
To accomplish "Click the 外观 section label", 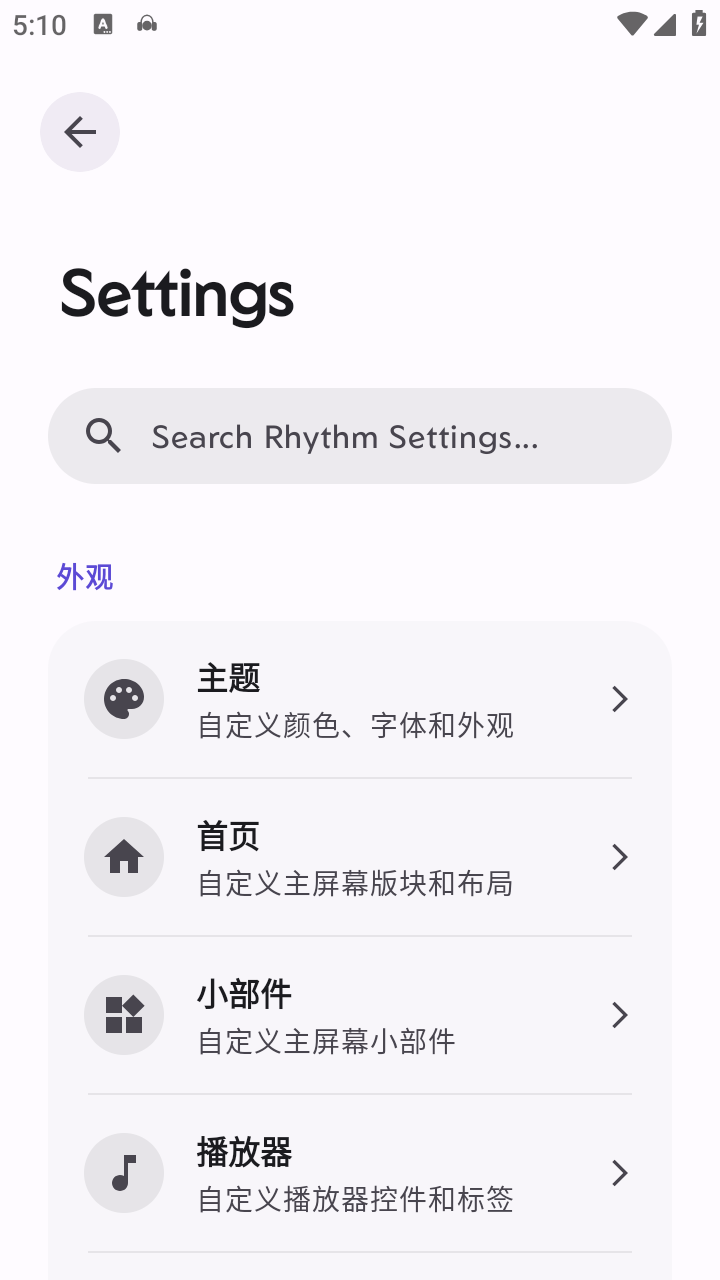I will (x=85, y=576).
